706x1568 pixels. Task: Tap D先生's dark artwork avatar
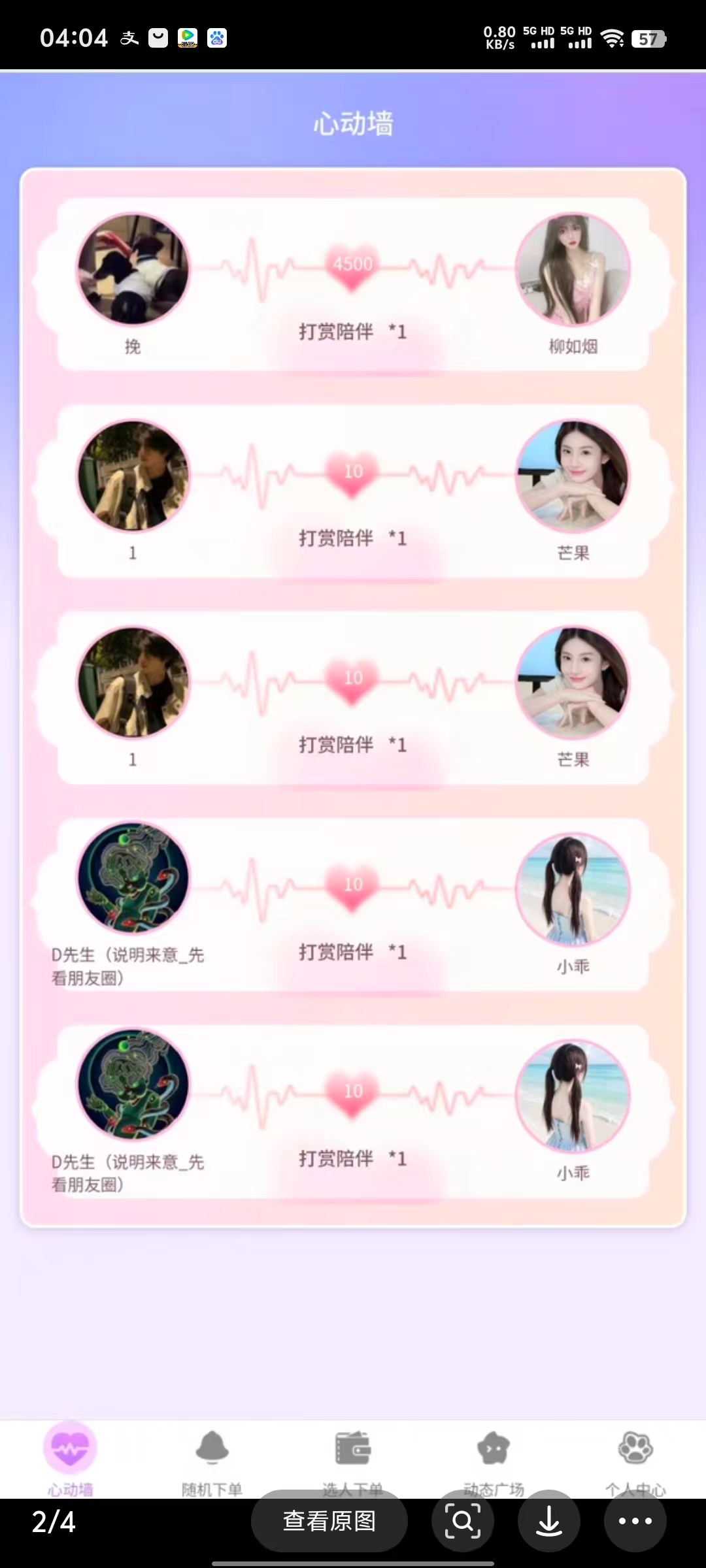coord(132,879)
